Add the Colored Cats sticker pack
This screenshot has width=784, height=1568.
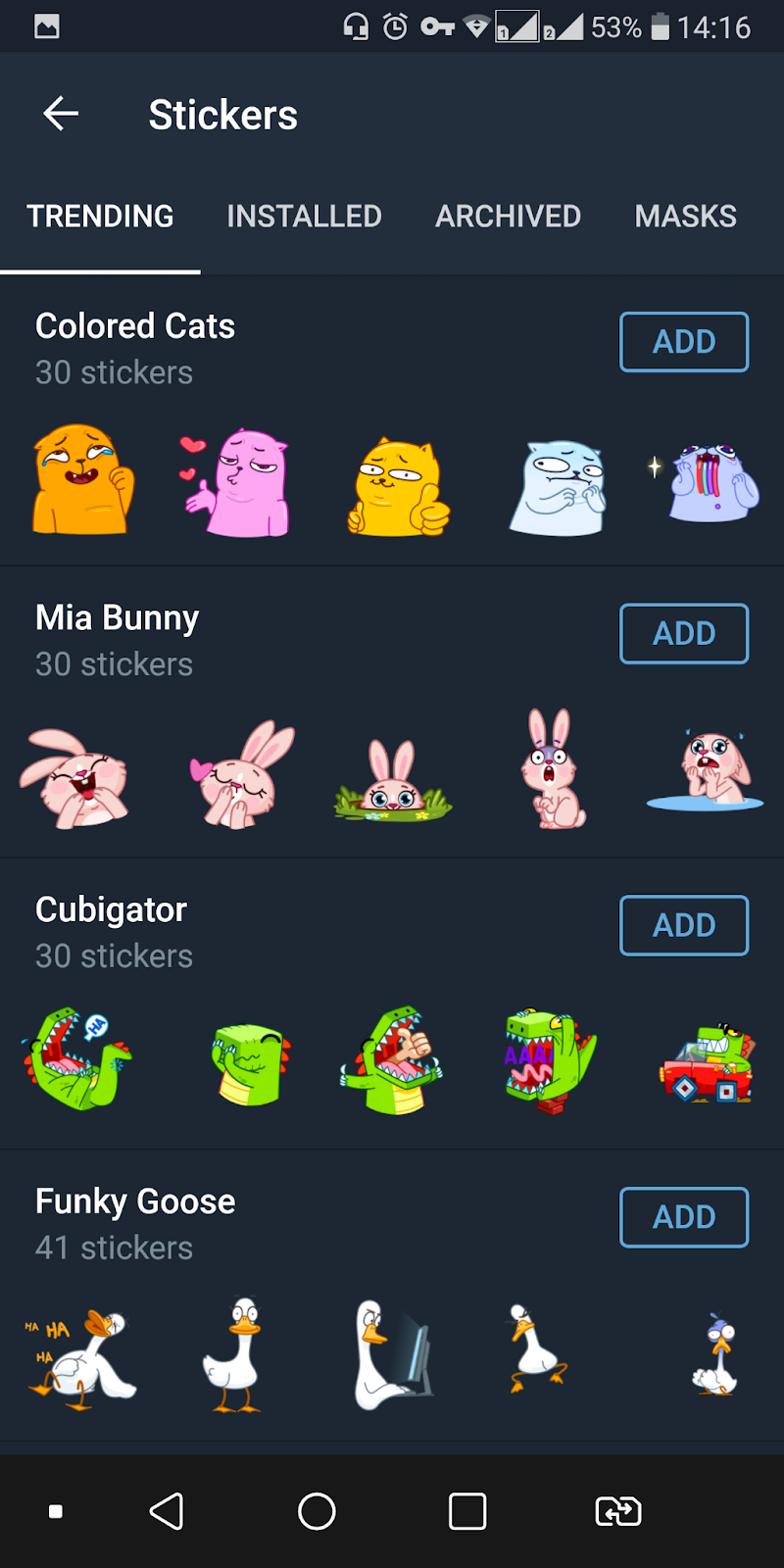tap(684, 342)
